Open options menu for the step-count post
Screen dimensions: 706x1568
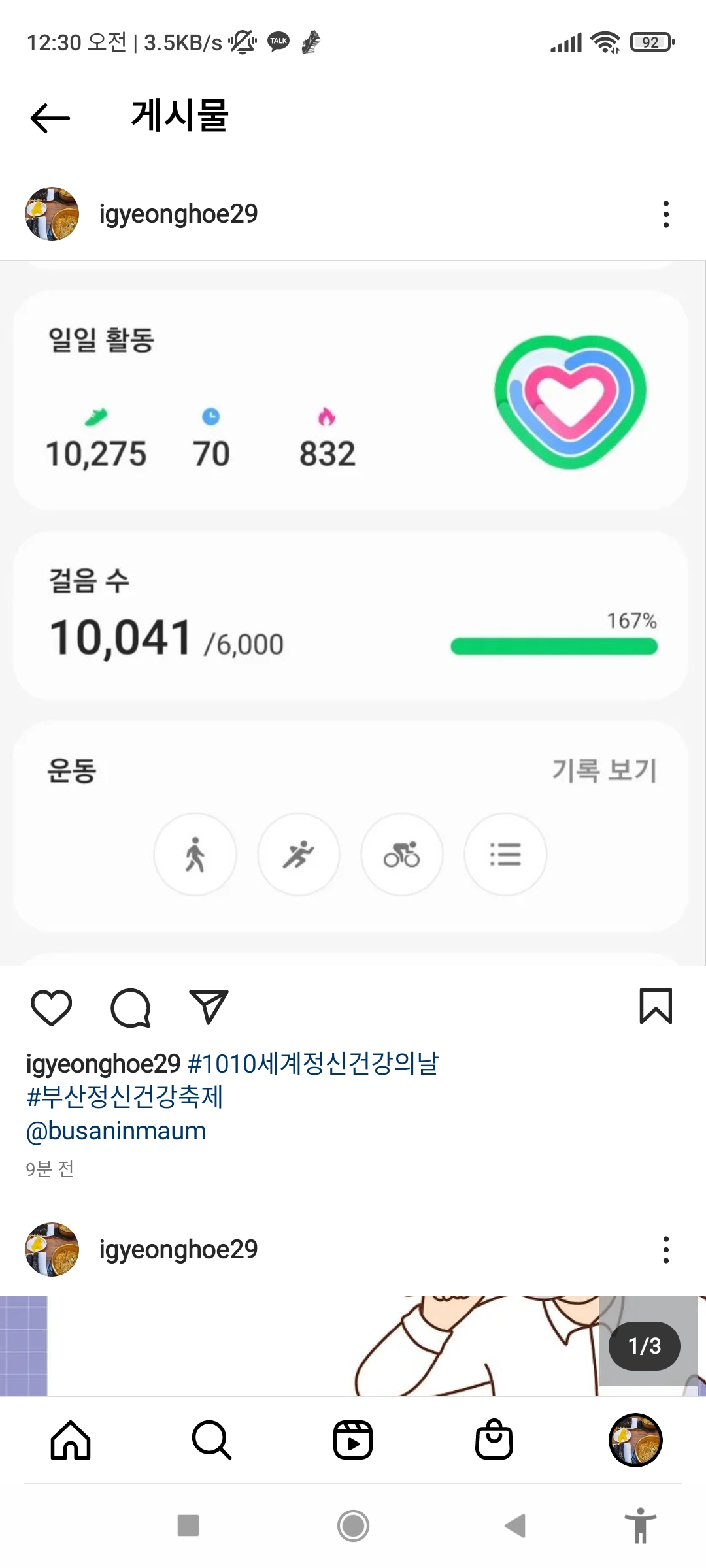pyautogui.click(x=665, y=214)
